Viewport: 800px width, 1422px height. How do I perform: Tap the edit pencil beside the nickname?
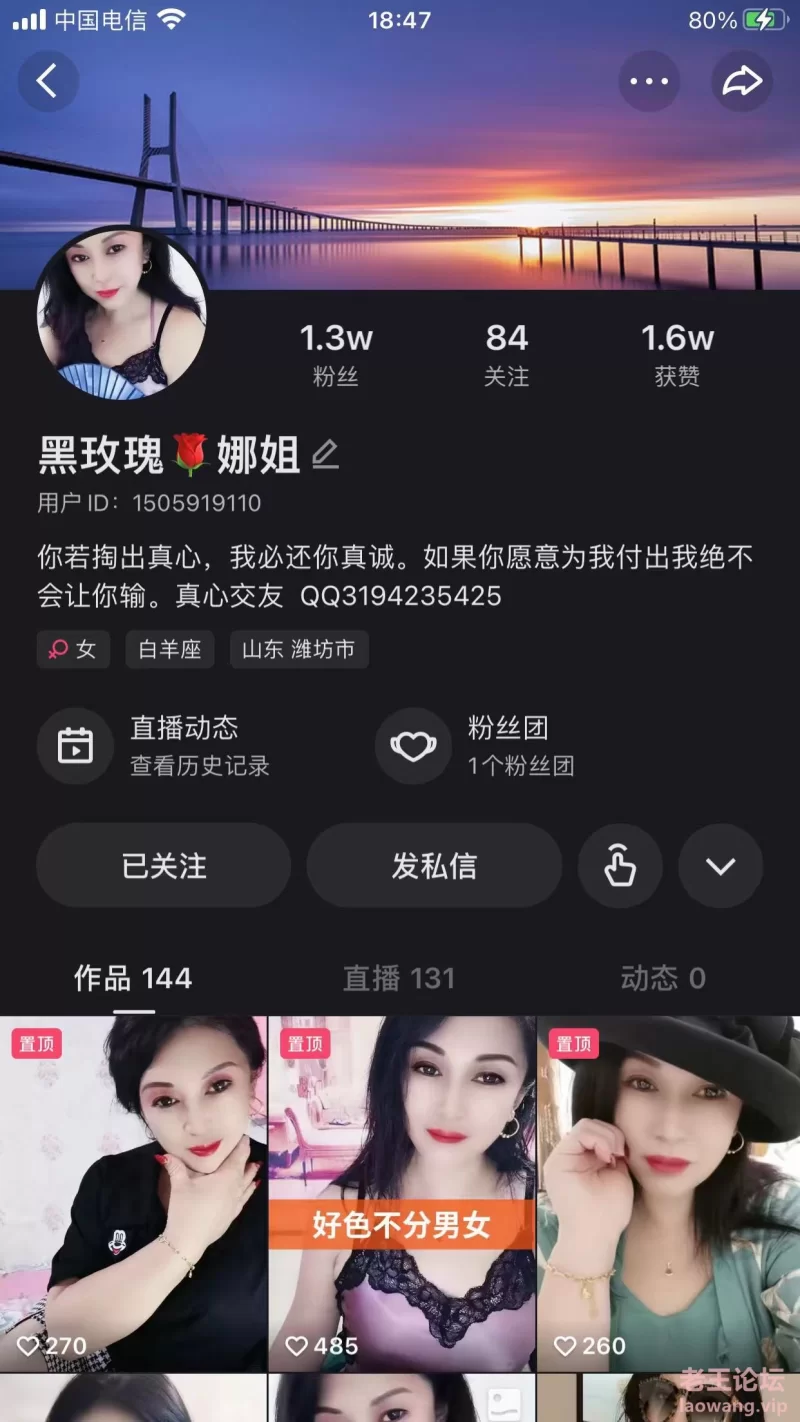pos(325,455)
